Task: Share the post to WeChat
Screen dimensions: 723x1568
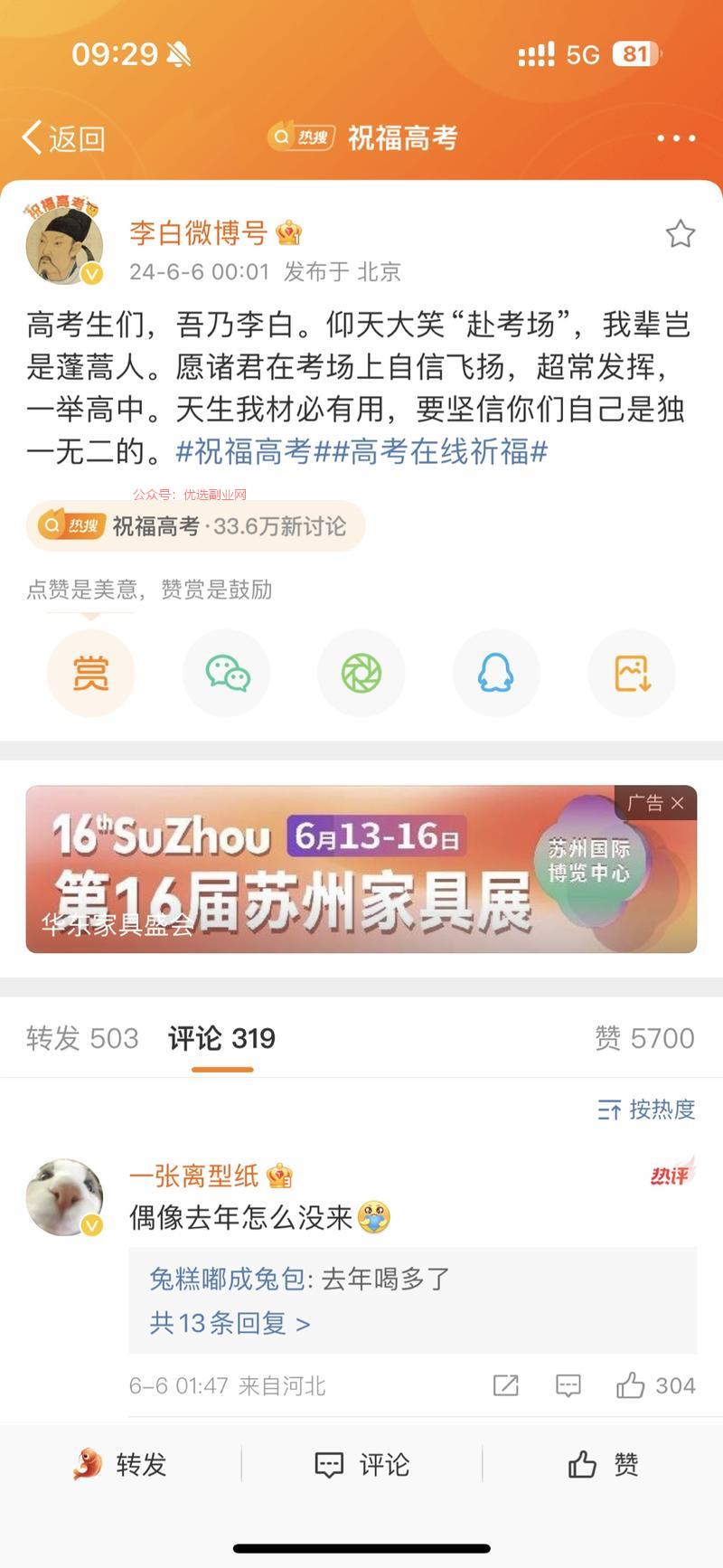Action: (x=227, y=674)
